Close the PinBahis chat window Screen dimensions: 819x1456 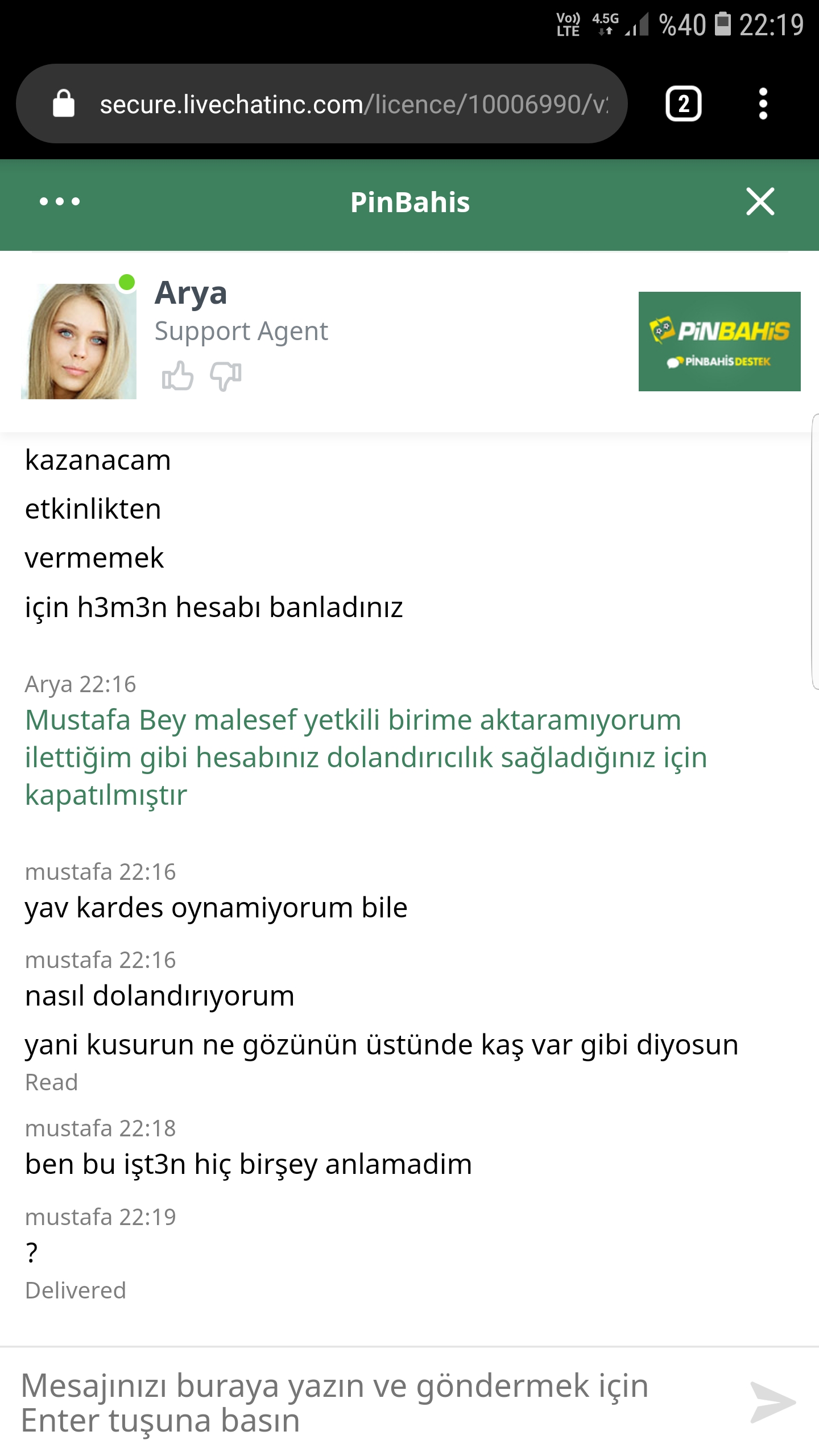click(x=760, y=201)
